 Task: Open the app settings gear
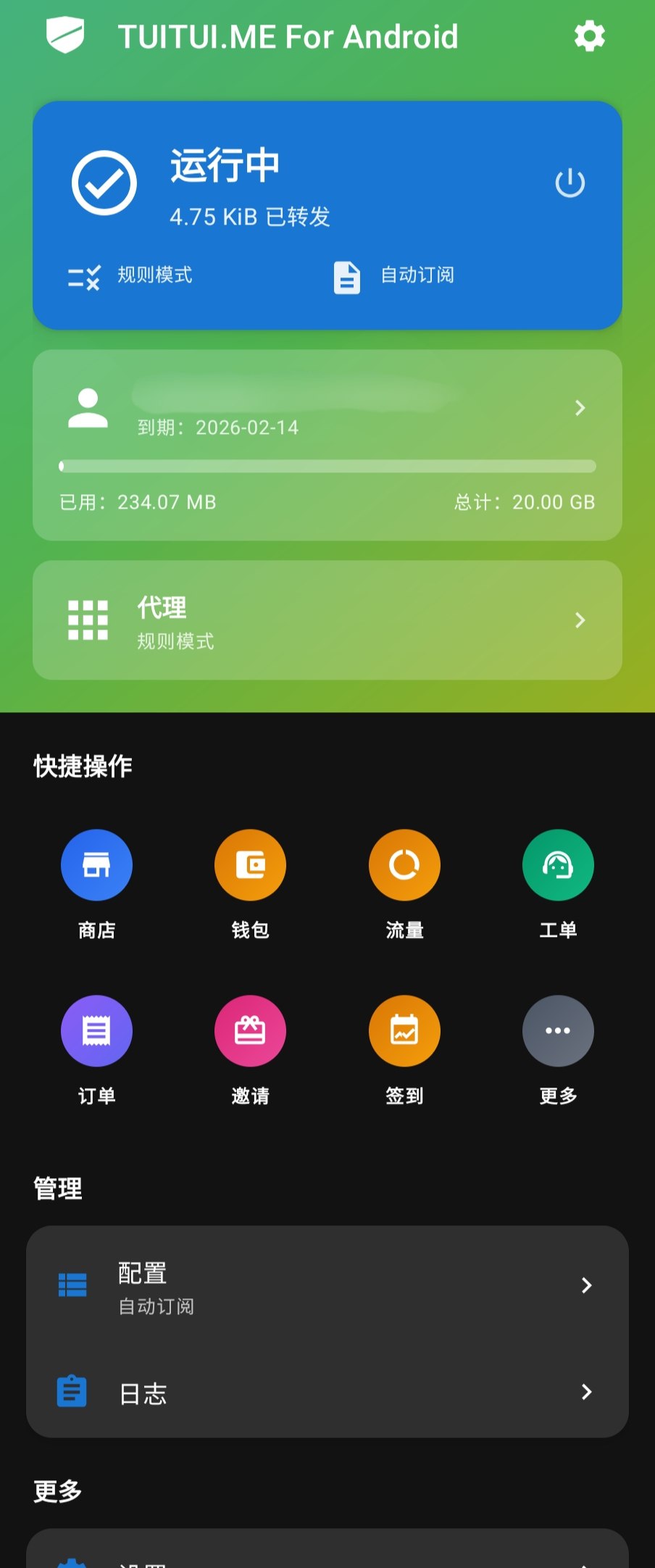(x=589, y=37)
